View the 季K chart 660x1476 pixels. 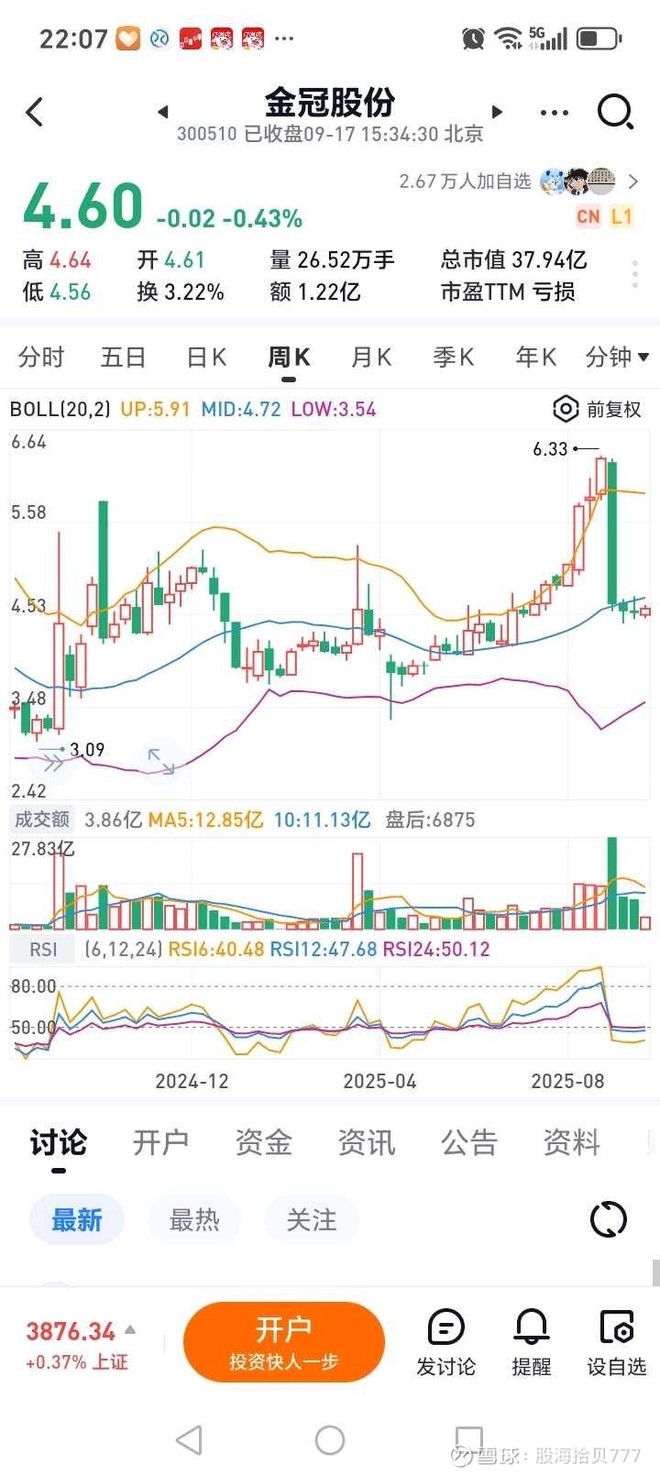pos(453,357)
